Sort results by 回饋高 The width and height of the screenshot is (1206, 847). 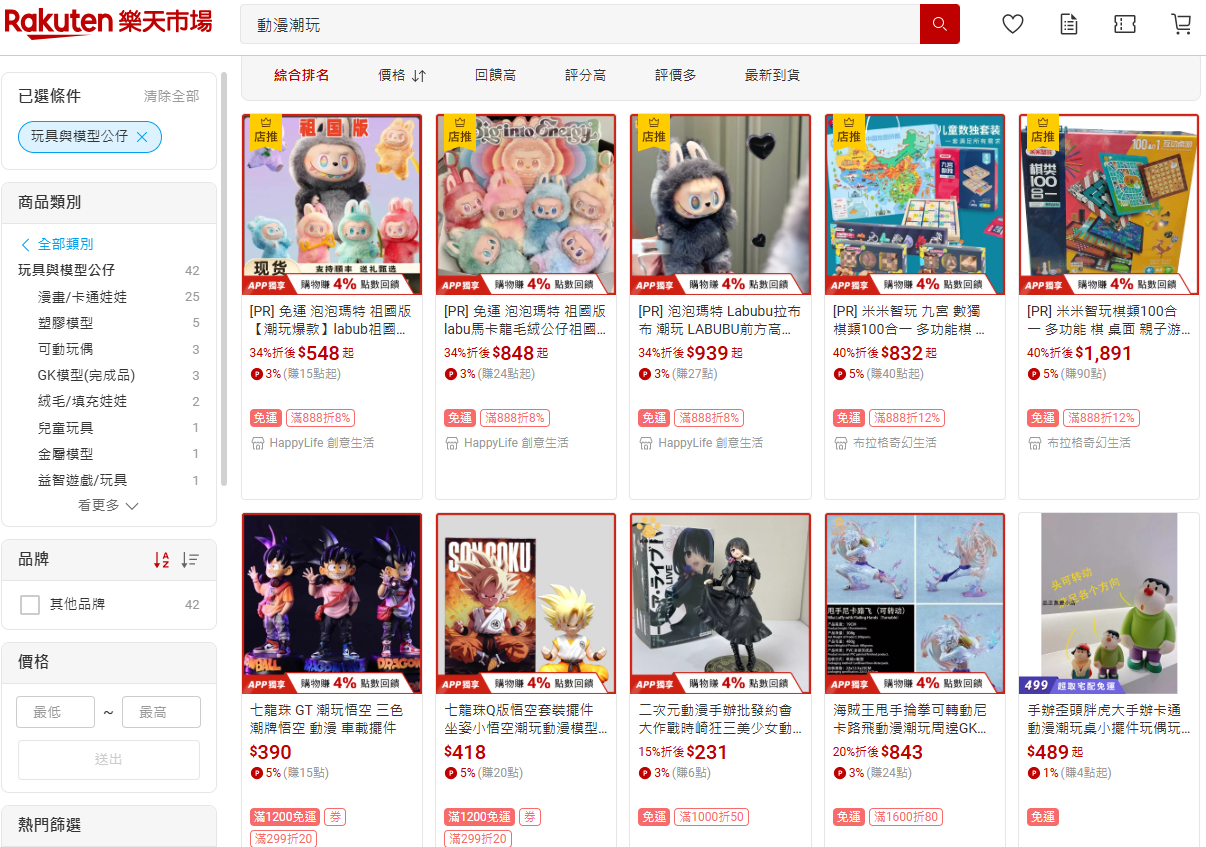click(495, 75)
